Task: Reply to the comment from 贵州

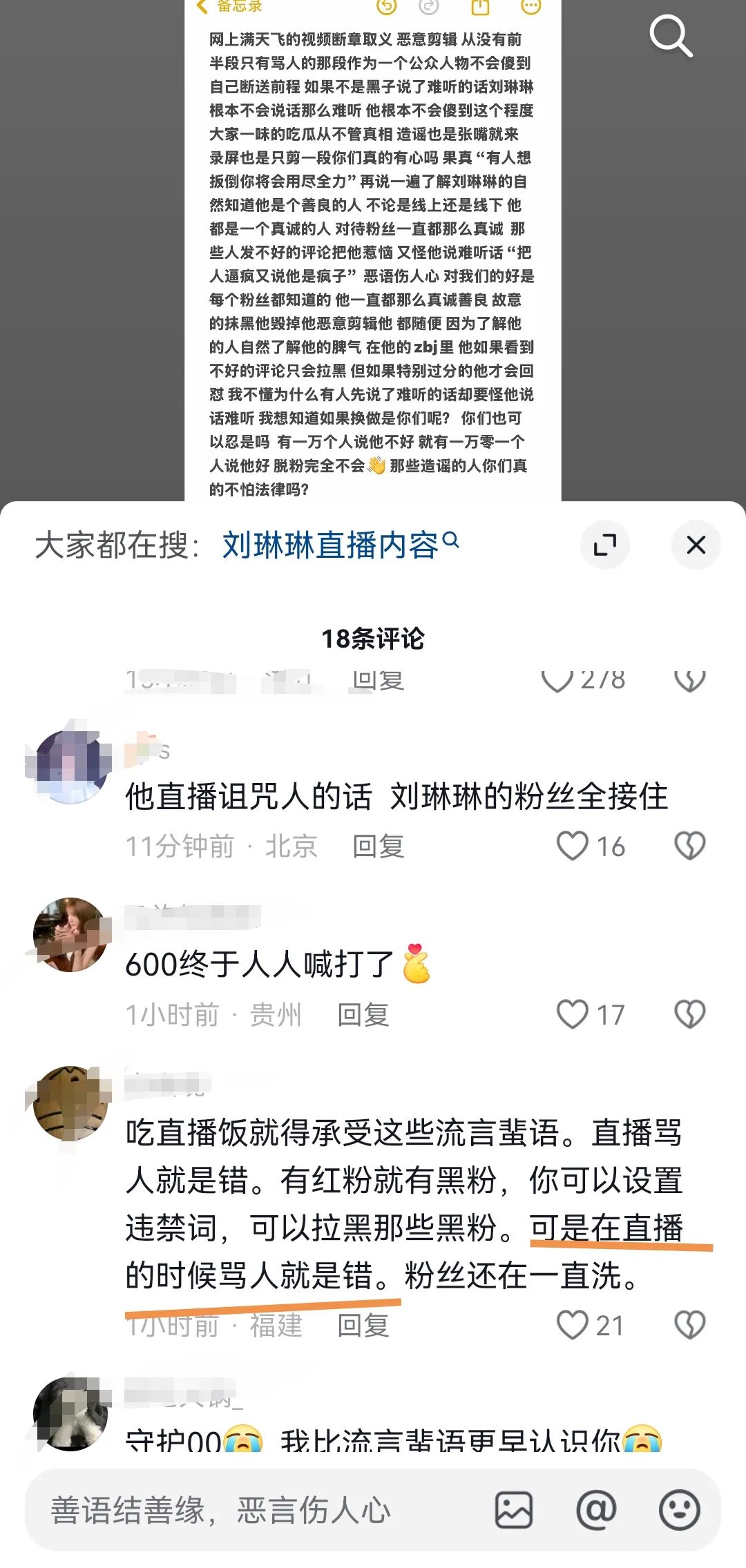Action: tap(363, 1015)
